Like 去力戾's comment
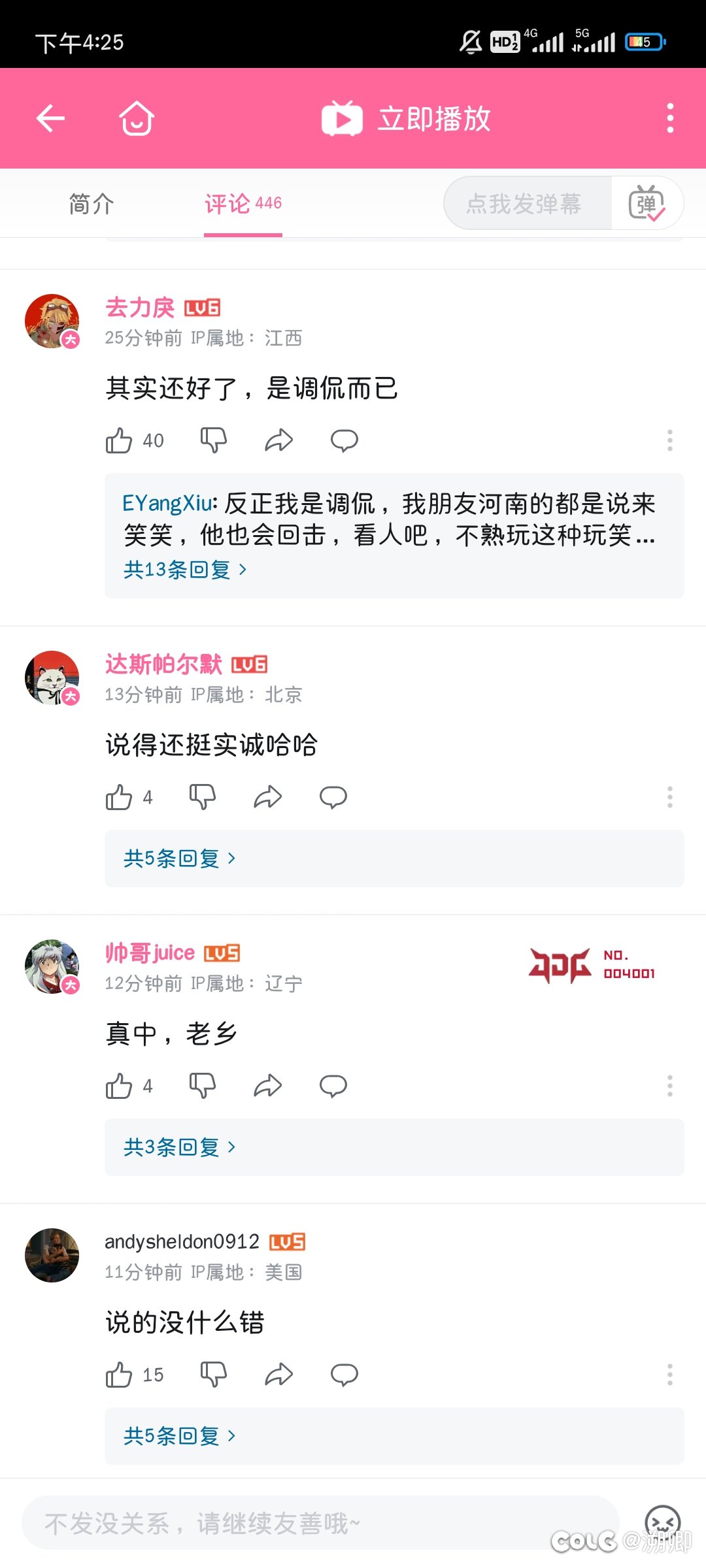Screen dimensions: 706x1568 [119, 440]
